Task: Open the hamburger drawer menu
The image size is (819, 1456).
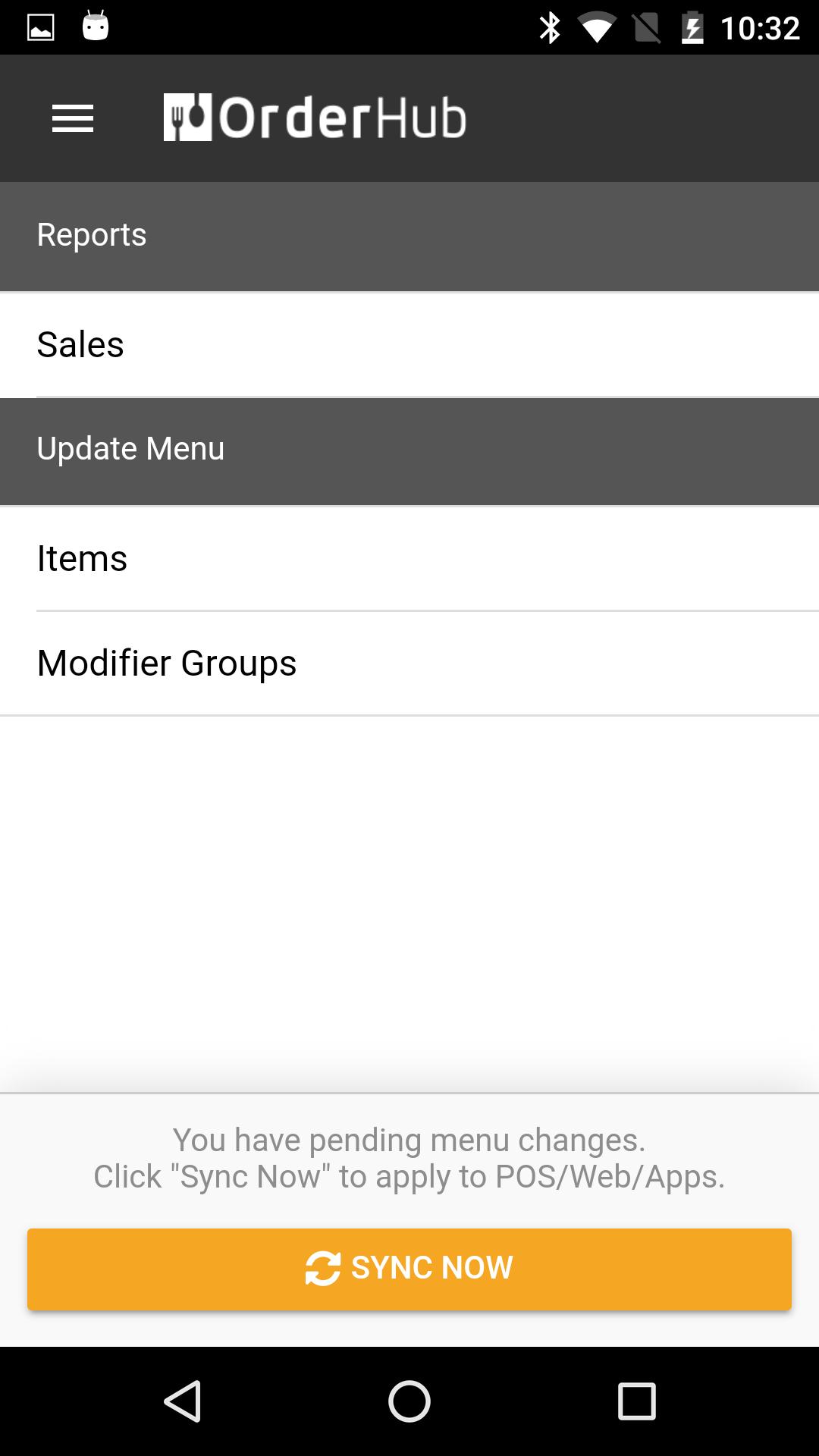Action: click(73, 118)
